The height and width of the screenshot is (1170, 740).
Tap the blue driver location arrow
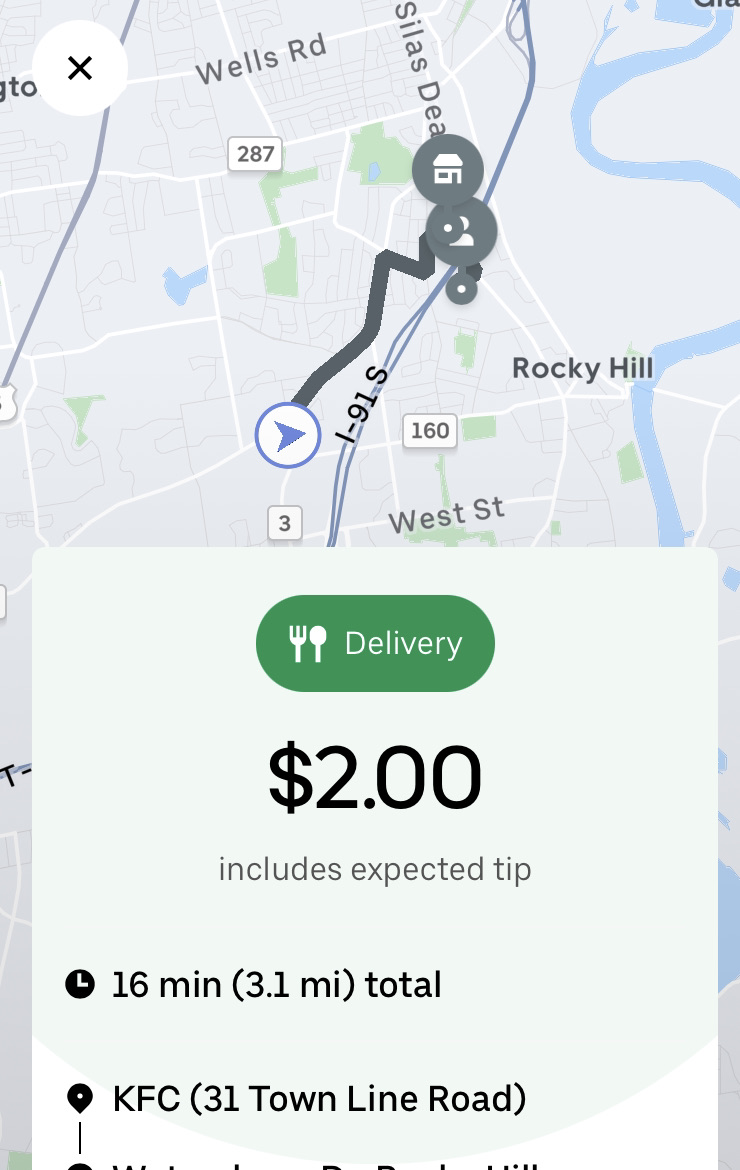coord(288,434)
